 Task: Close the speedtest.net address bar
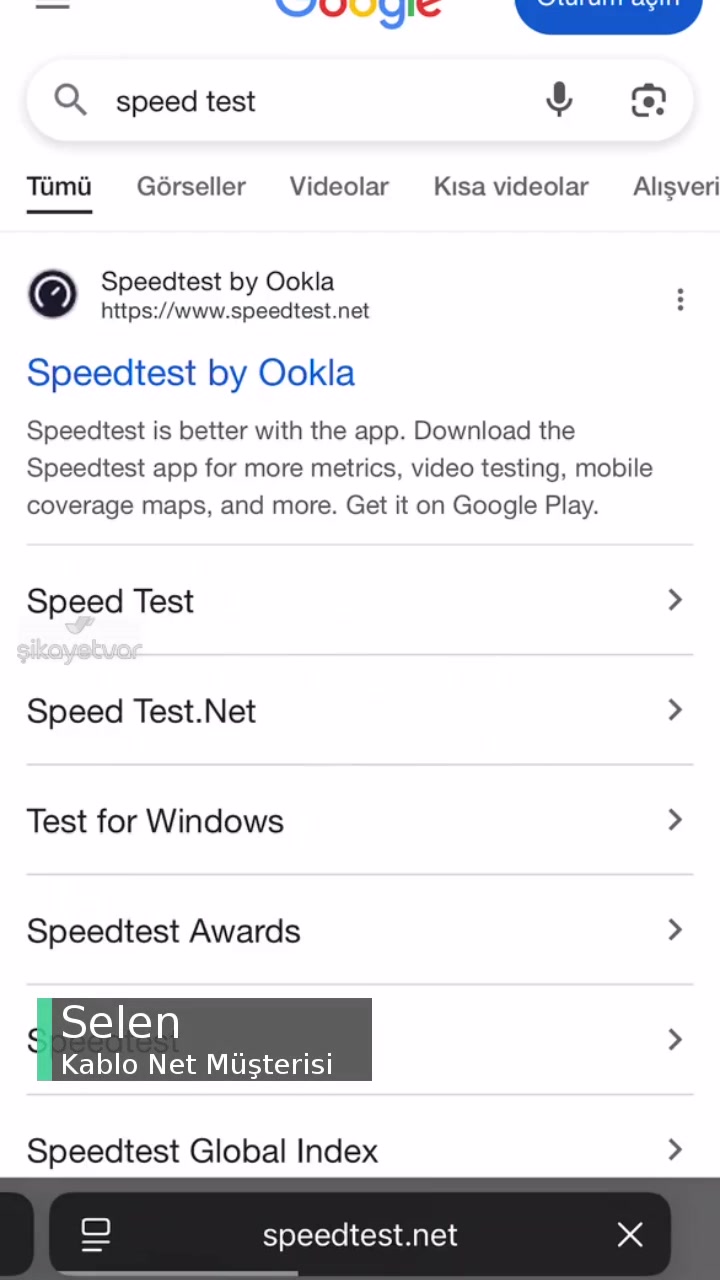[x=630, y=1235]
